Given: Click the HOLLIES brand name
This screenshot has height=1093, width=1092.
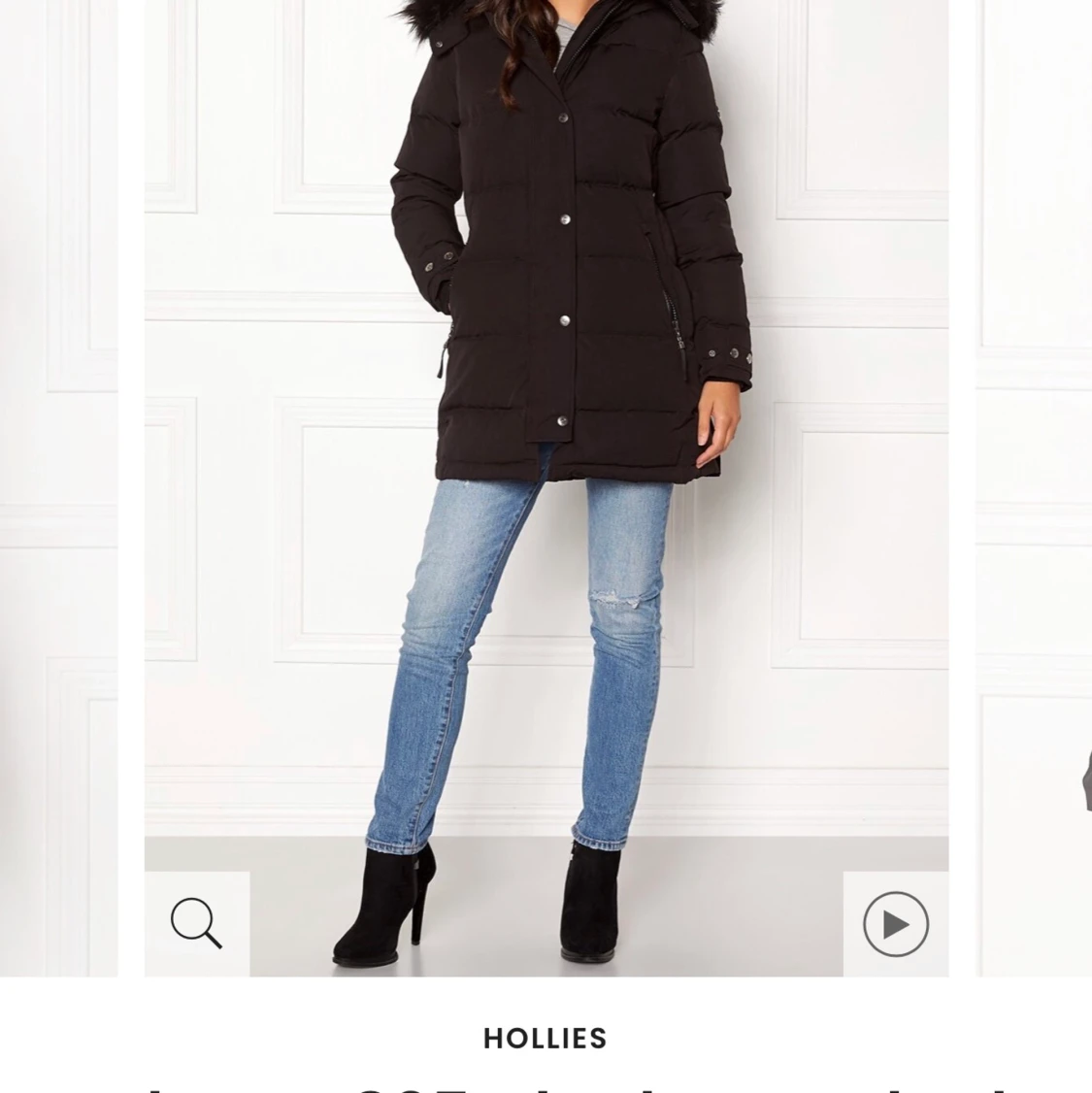Looking at the screenshot, I should 545,1038.
